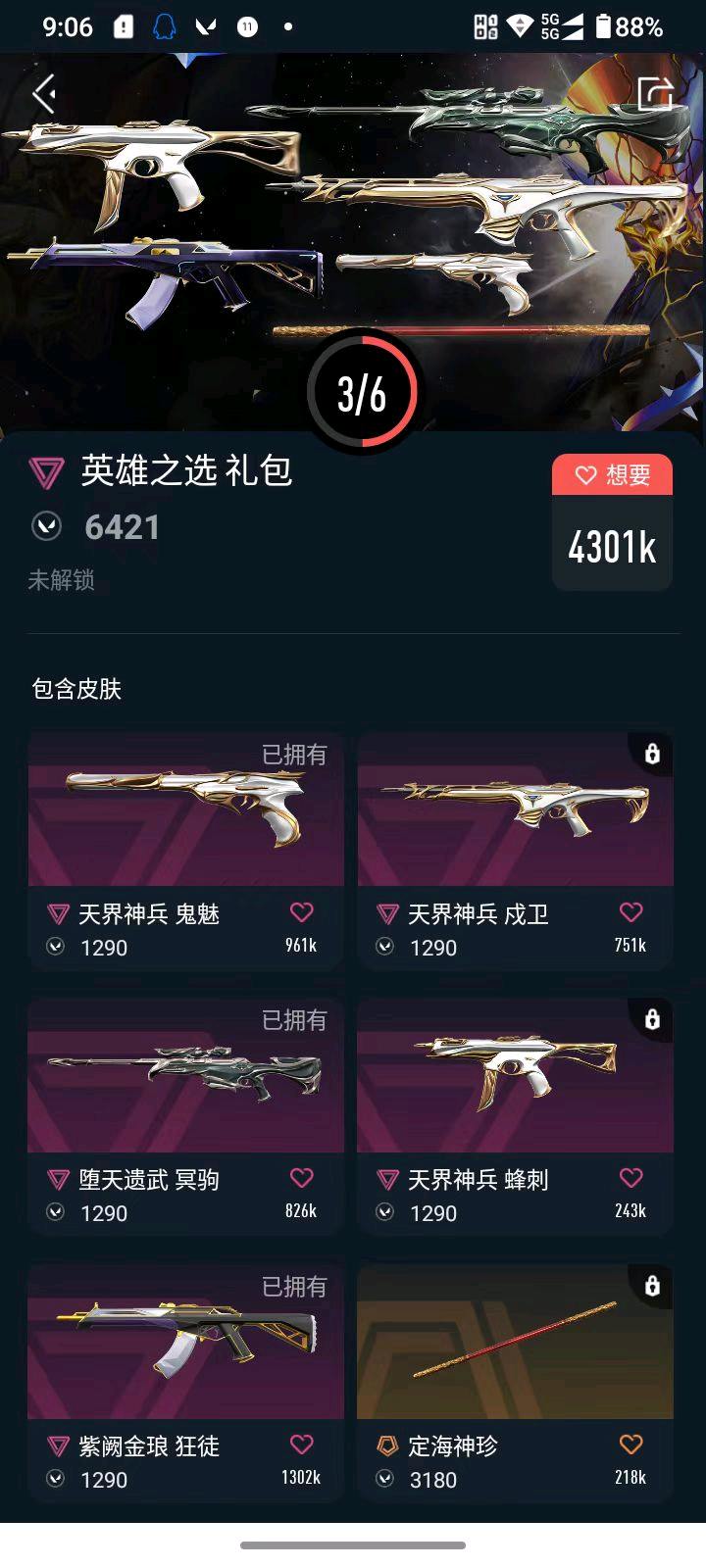The width and height of the screenshot is (706, 1568).
Task: Share this bundle page
Action: (655, 94)
